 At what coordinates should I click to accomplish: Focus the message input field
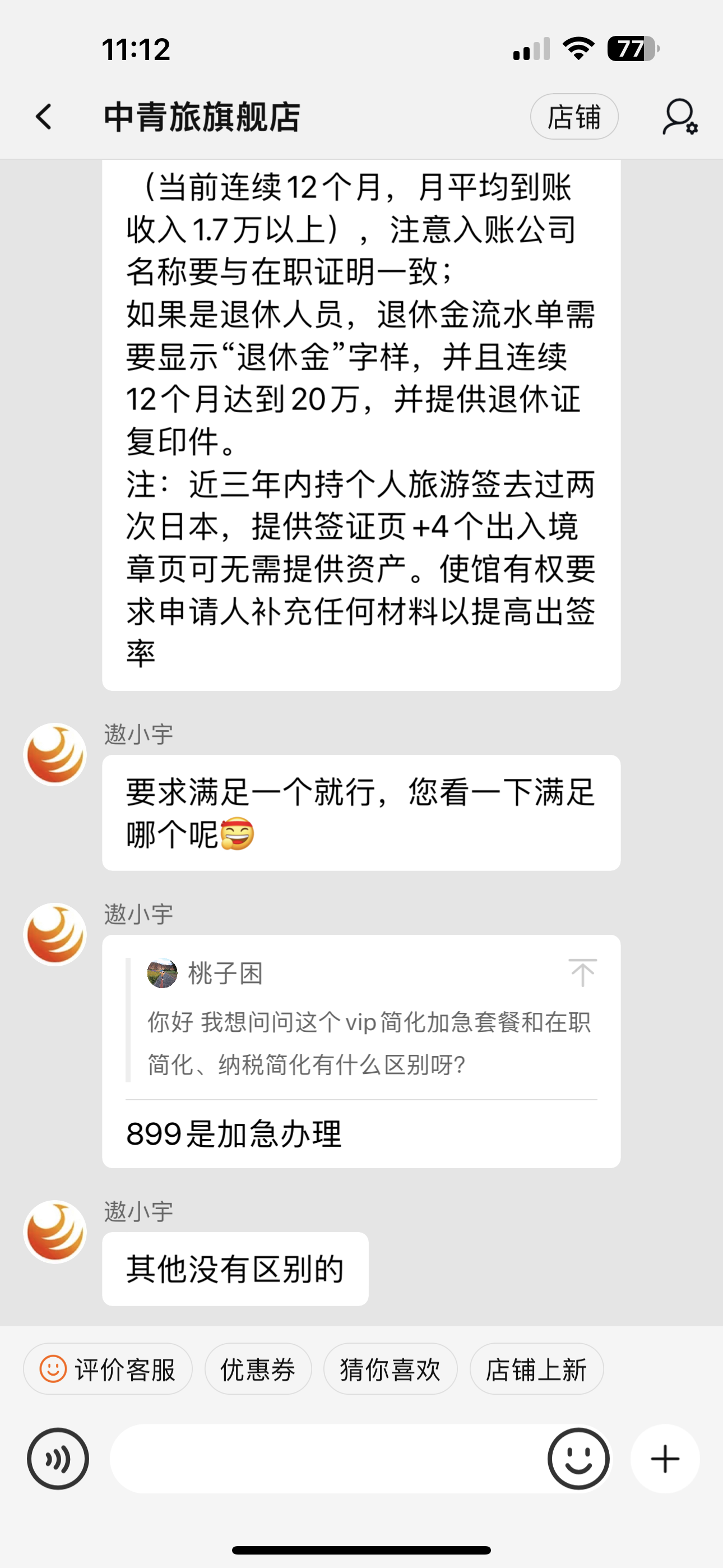pos(328,1459)
